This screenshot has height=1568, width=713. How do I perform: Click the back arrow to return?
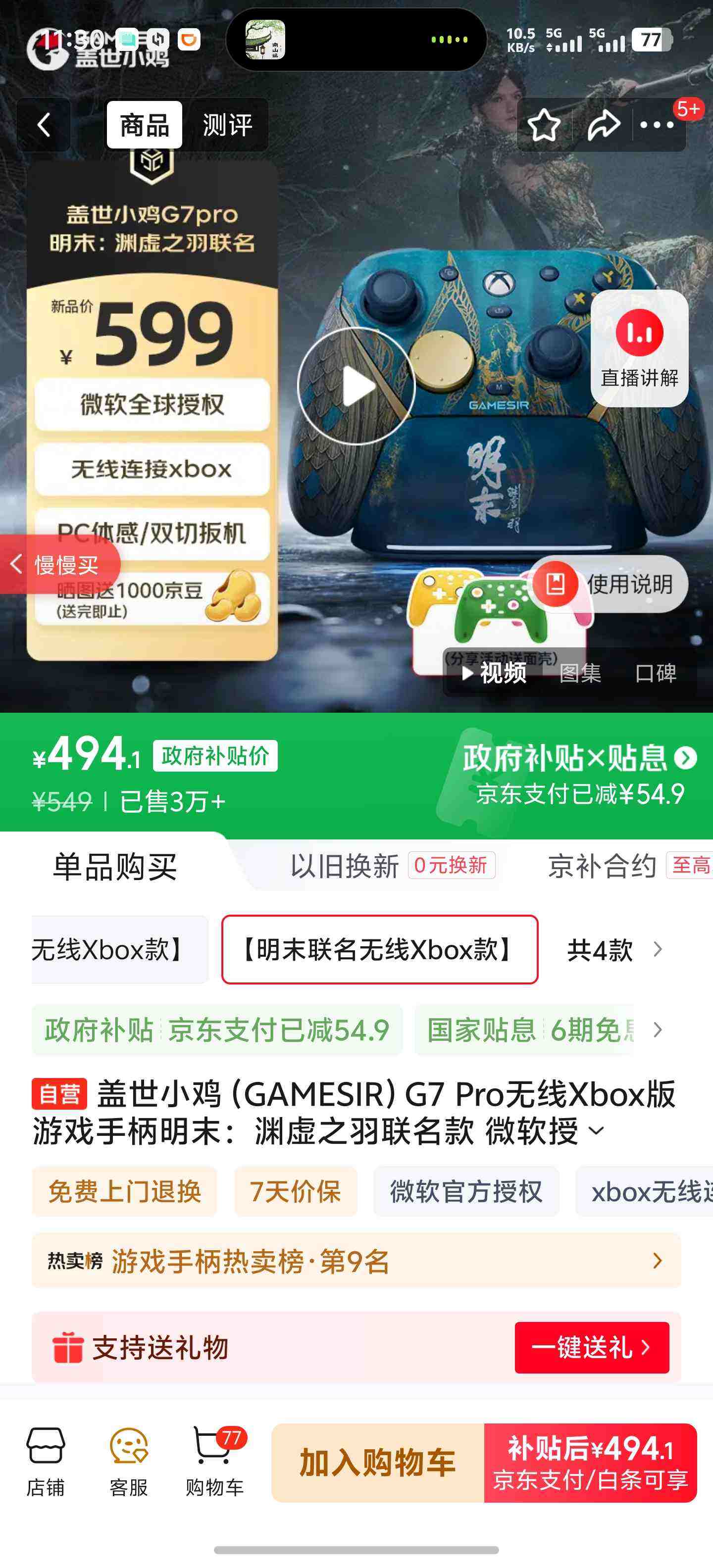click(x=43, y=124)
